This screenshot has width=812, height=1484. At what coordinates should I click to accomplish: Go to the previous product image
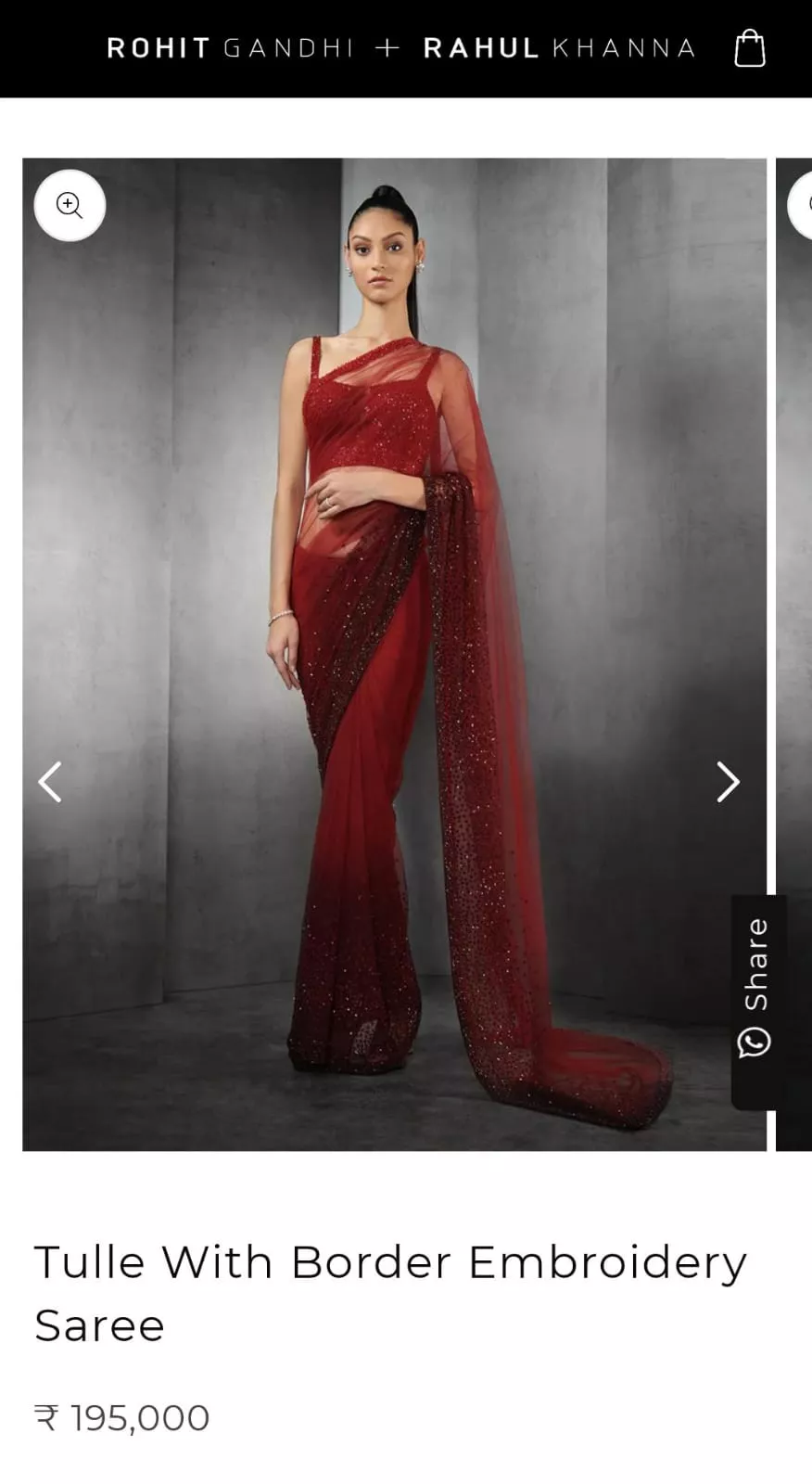(x=50, y=782)
